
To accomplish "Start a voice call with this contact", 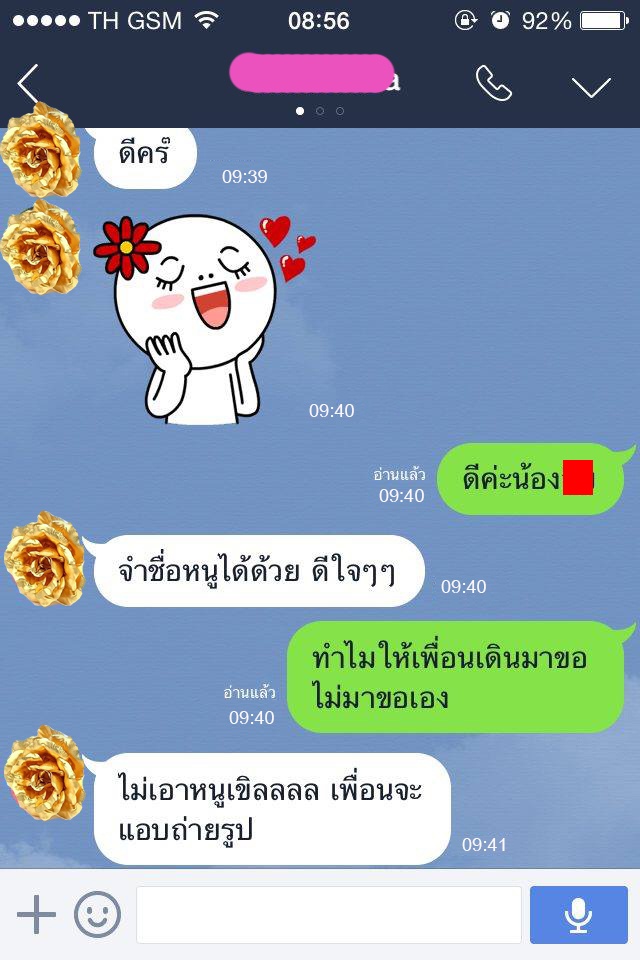I will [x=493, y=85].
